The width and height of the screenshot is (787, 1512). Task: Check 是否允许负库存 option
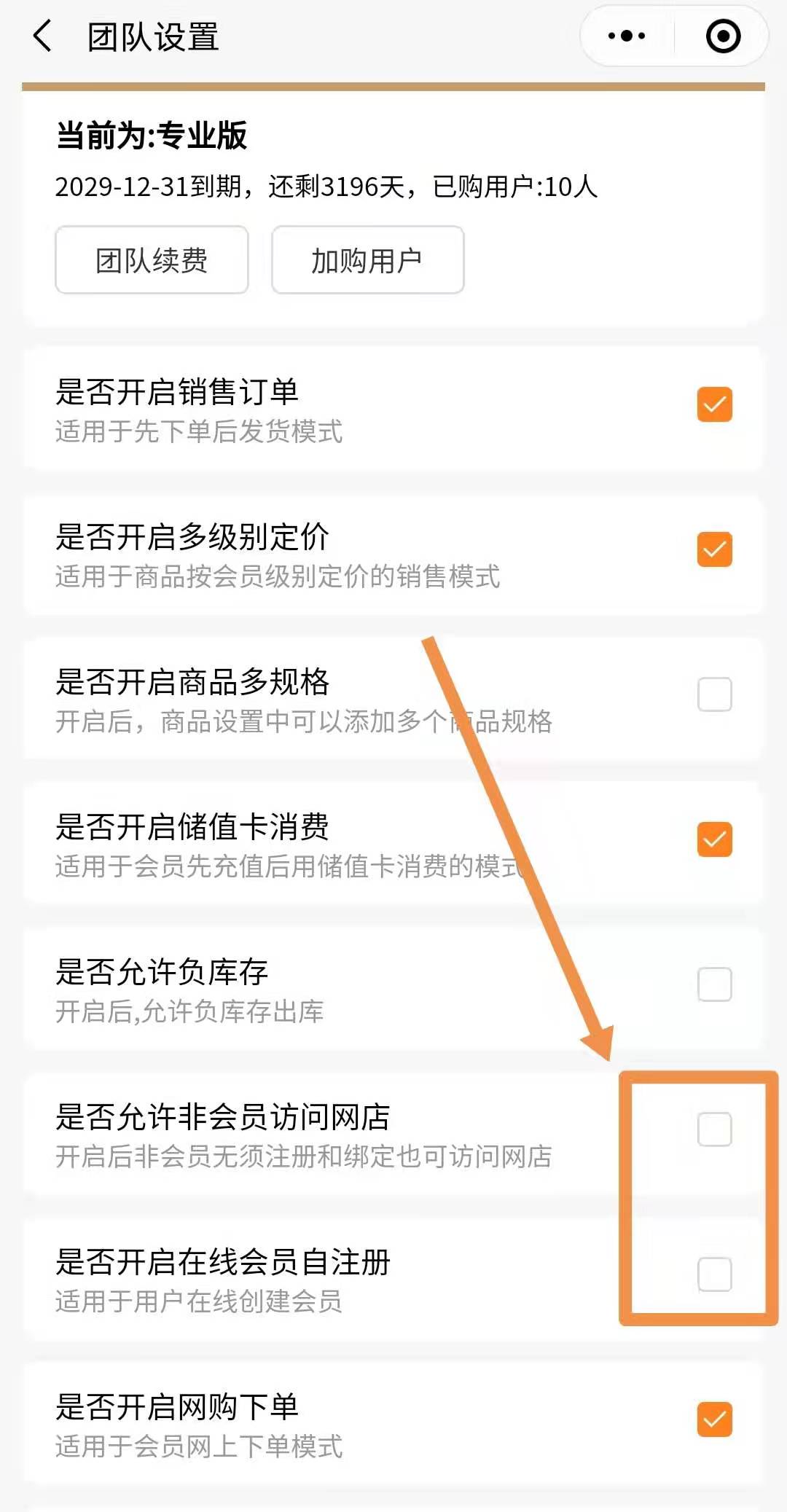(714, 984)
